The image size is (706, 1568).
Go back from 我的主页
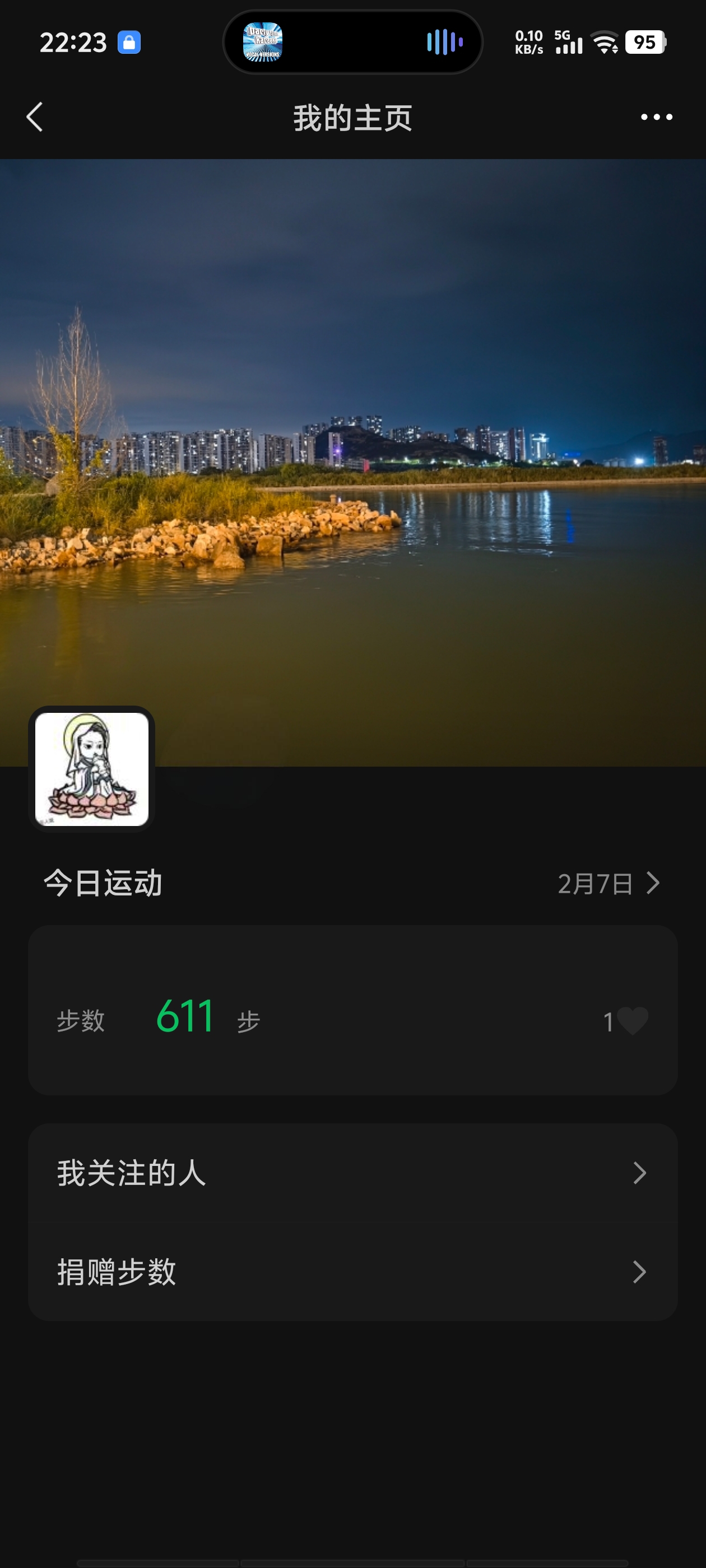click(35, 117)
